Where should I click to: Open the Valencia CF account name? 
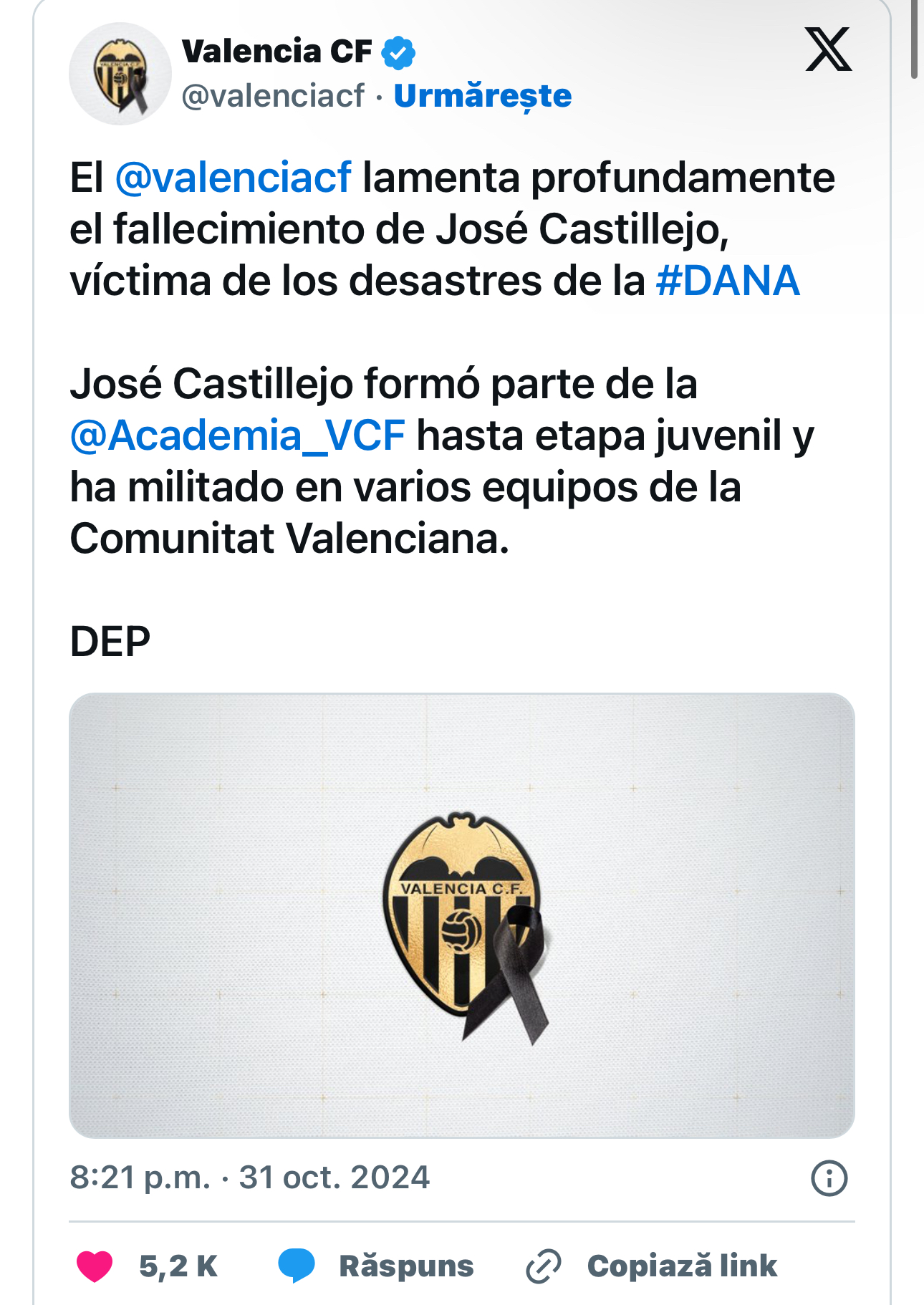tap(277, 52)
